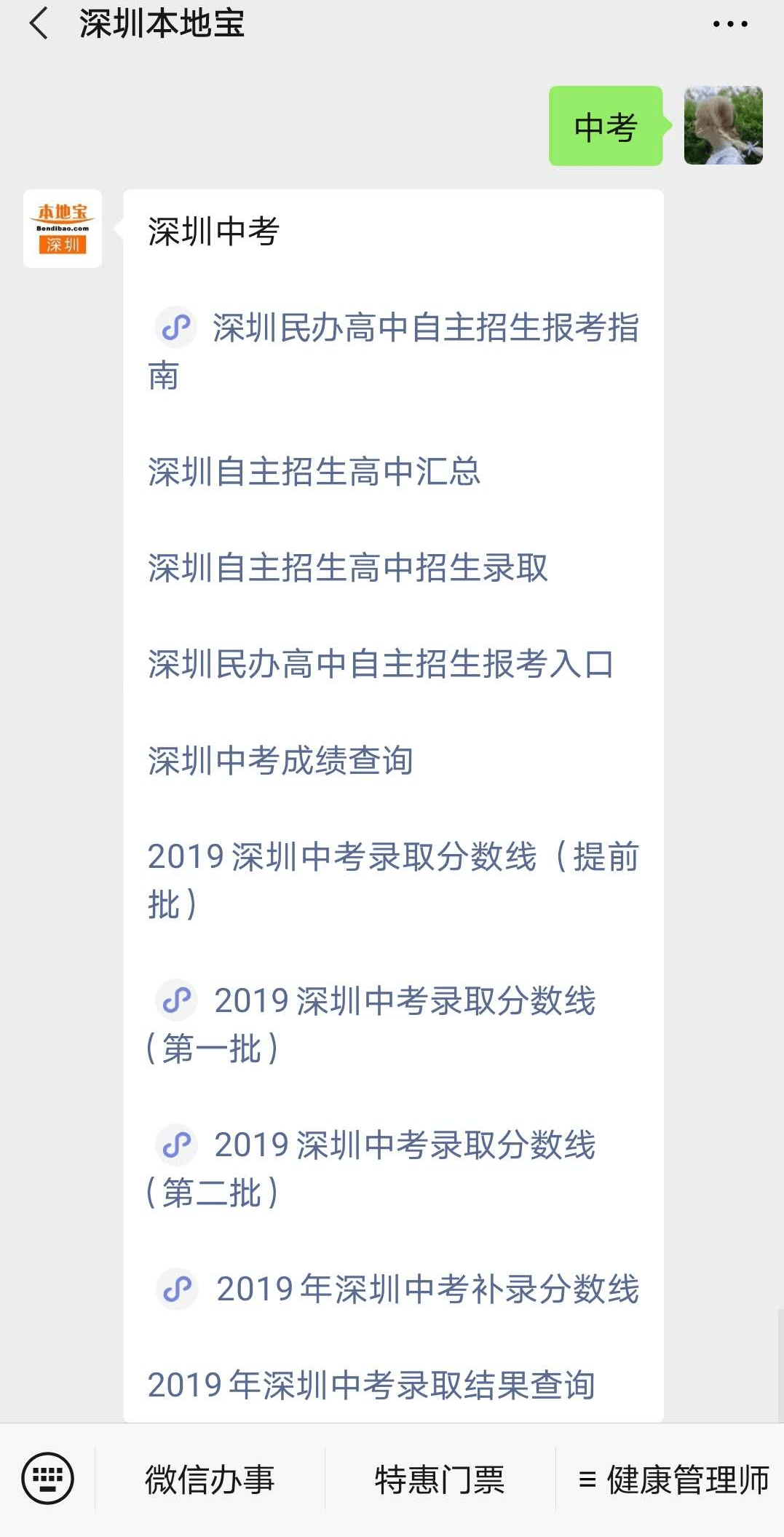Tap my own profile avatar
The height and width of the screenshot is (1537, 784).
point(723,126)
